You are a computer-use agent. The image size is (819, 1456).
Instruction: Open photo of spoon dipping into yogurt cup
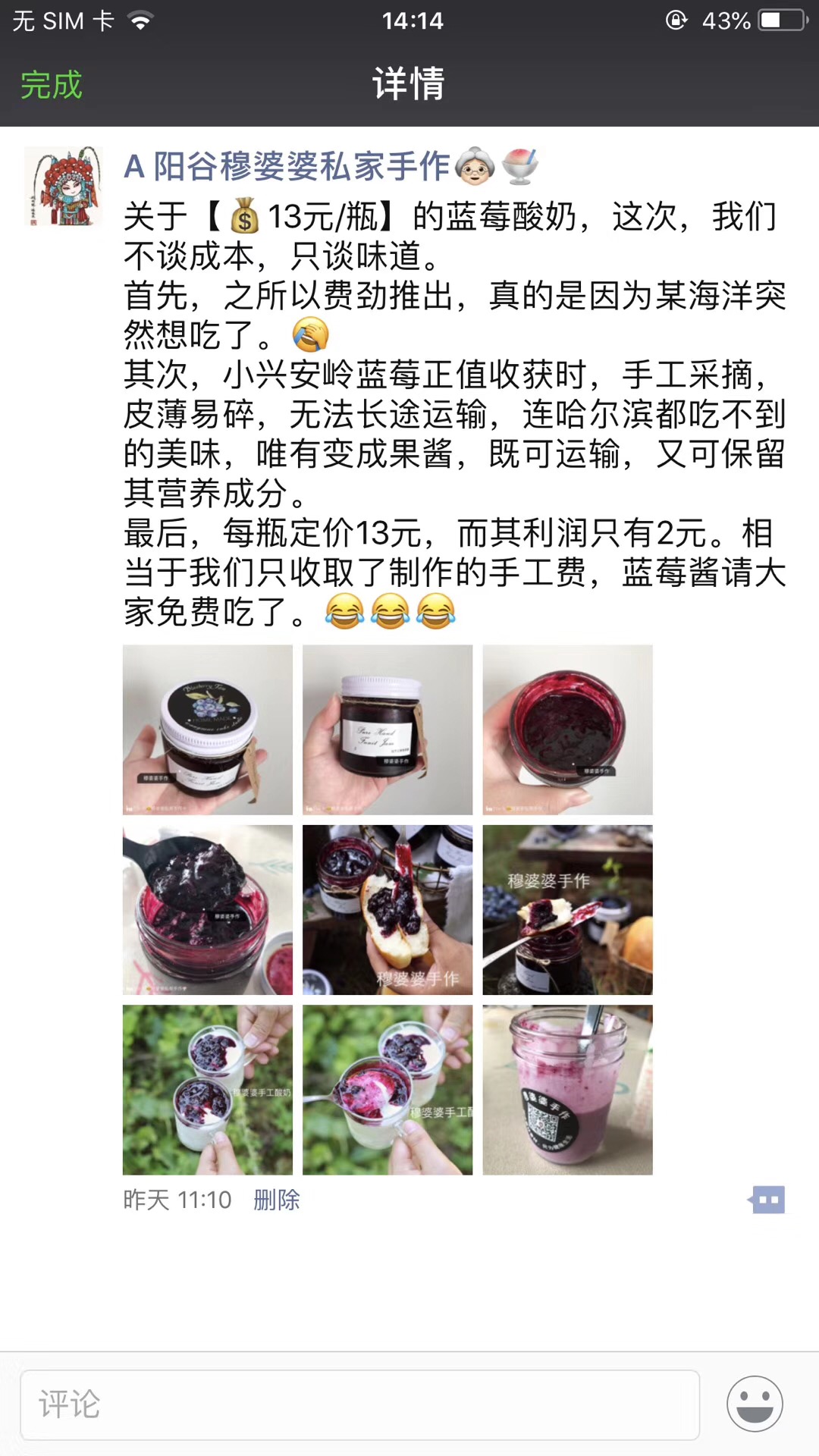click(x=388, y=1090)
